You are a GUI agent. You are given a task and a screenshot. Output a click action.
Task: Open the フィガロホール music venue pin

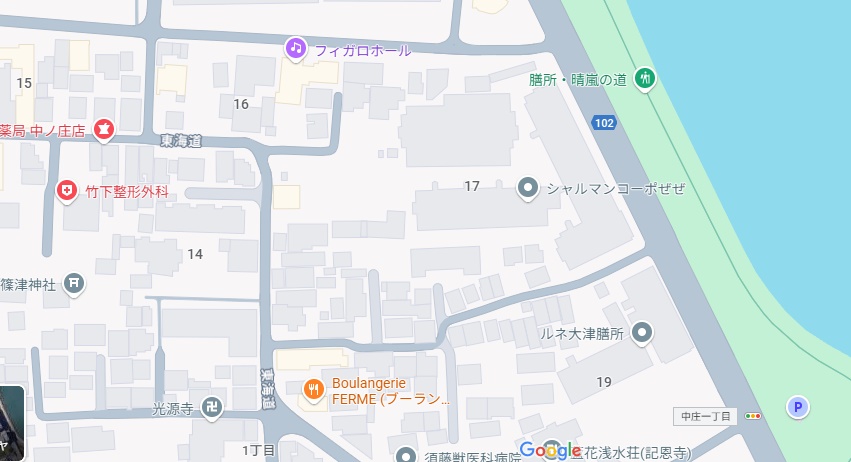coord(295,47)
